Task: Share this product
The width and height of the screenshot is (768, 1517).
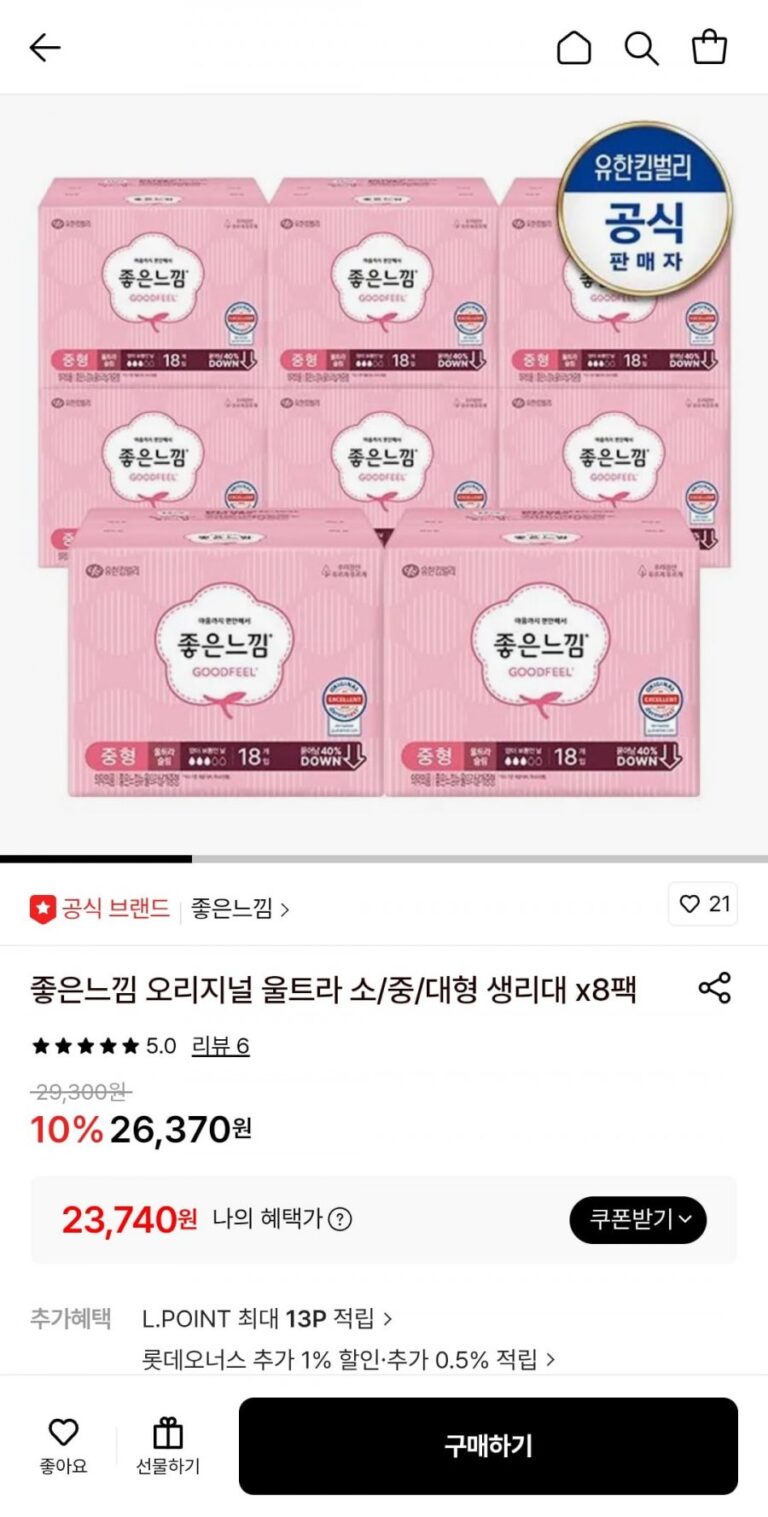Action: [x=714, y=988]
